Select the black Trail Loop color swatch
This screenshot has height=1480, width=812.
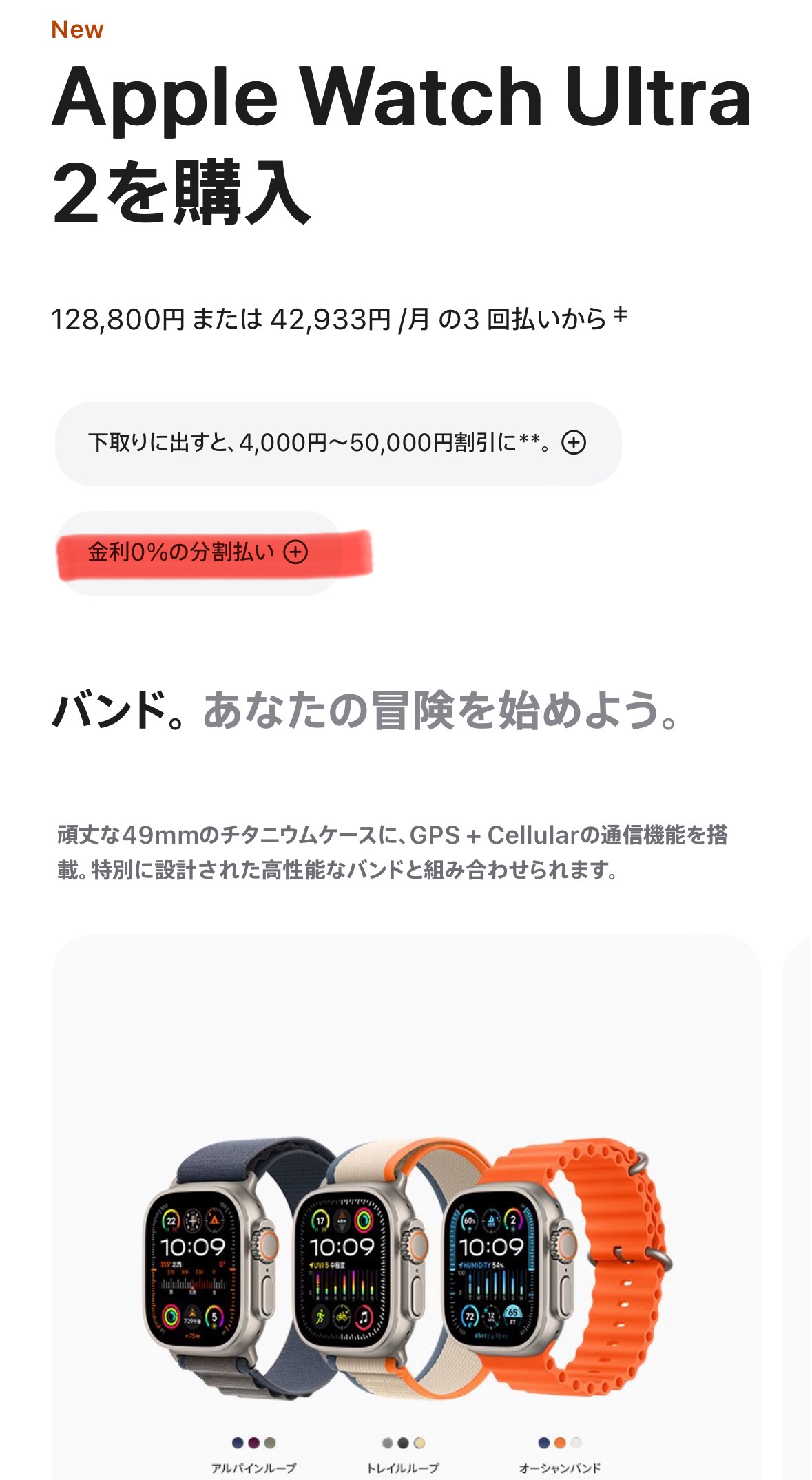coord(402,1443)
